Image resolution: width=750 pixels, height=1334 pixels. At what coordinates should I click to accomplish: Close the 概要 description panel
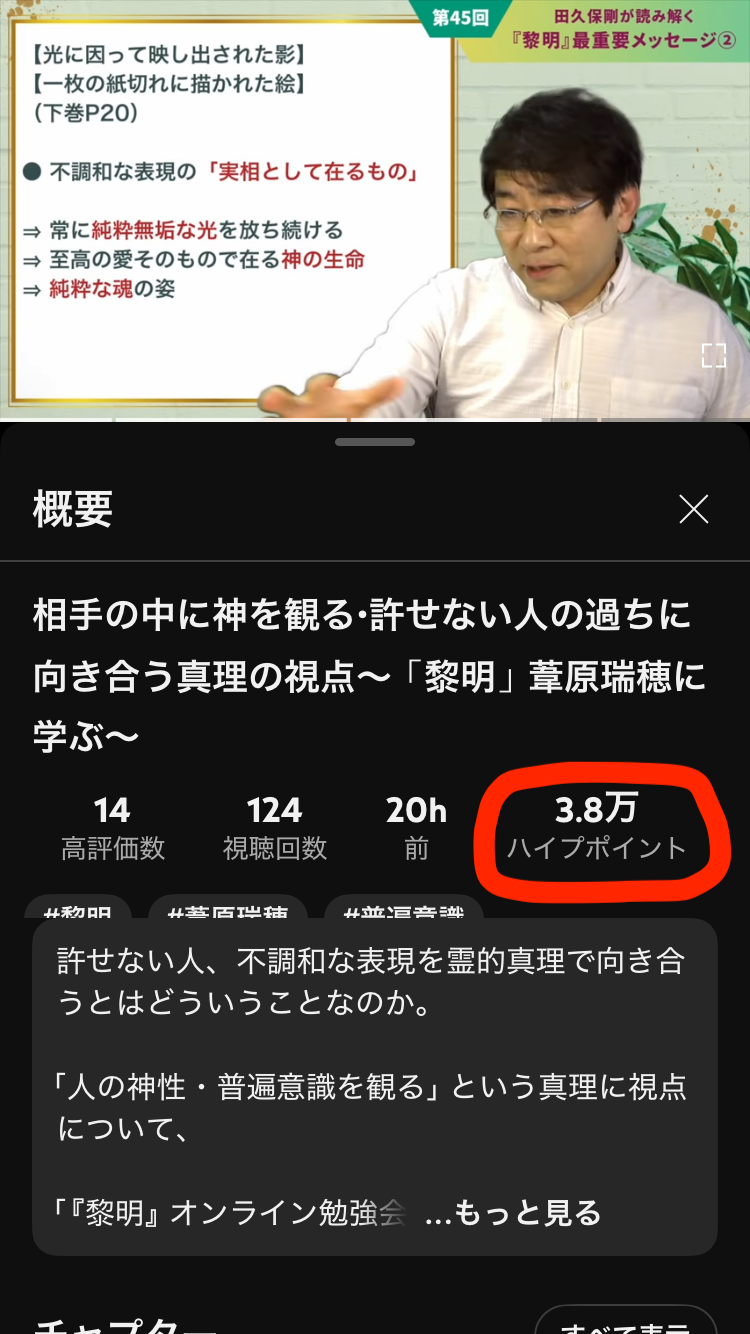tap(693, 510)
